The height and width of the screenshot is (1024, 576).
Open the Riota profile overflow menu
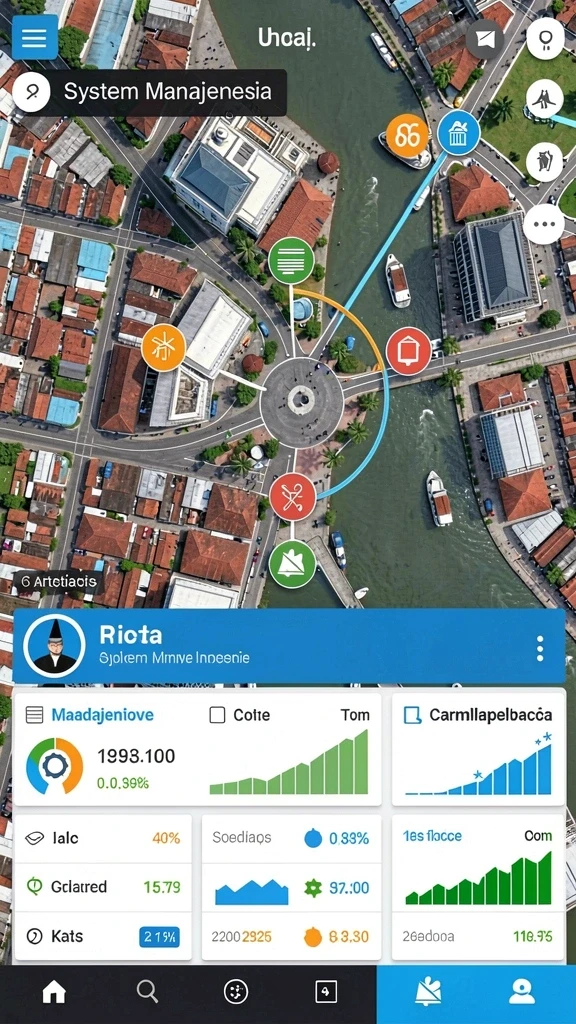click(539, 648)
